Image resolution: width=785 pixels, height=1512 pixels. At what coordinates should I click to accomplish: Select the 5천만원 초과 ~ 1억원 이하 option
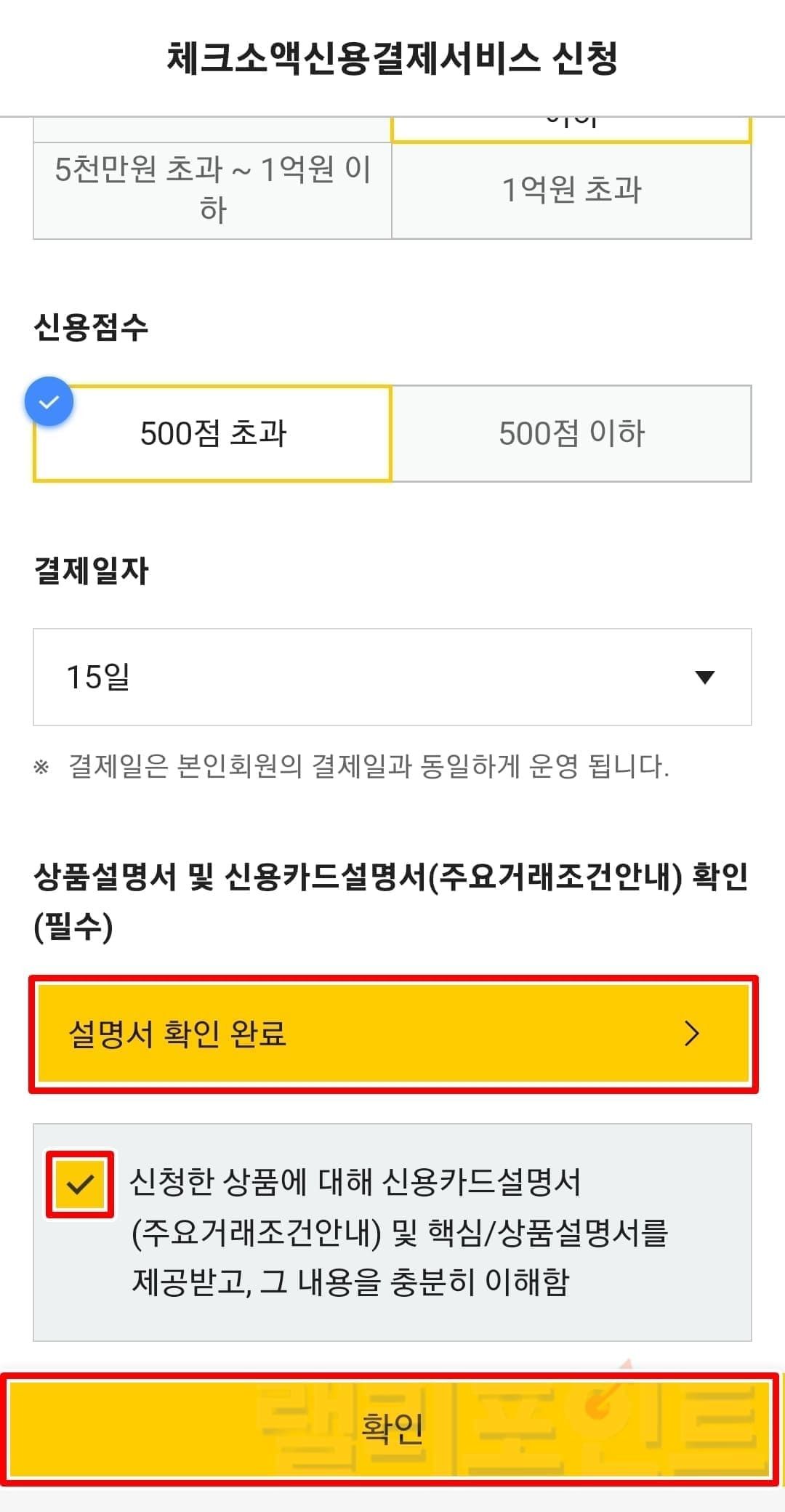click(x=212, y=190)
